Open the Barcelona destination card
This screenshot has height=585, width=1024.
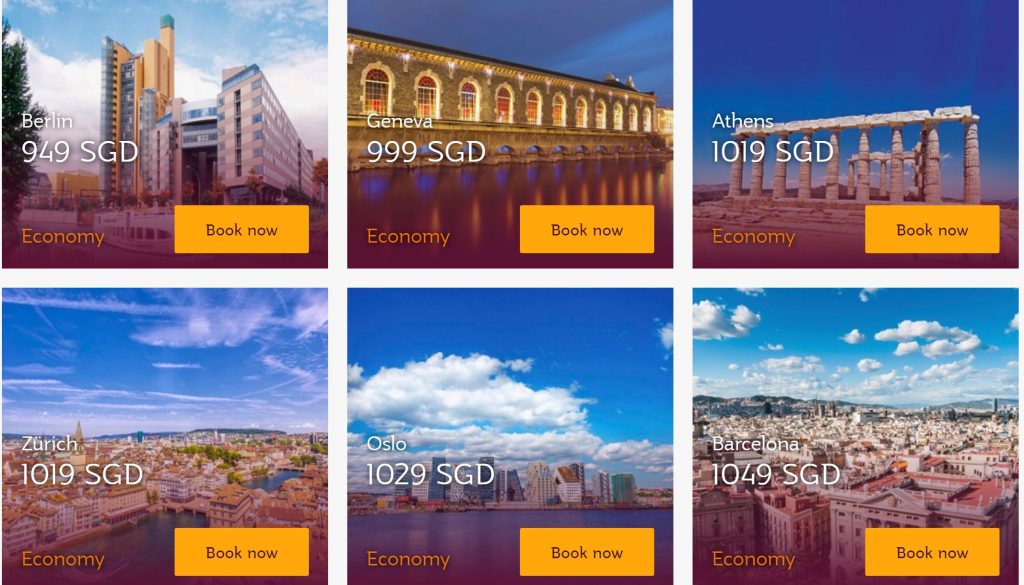(855, 380)
